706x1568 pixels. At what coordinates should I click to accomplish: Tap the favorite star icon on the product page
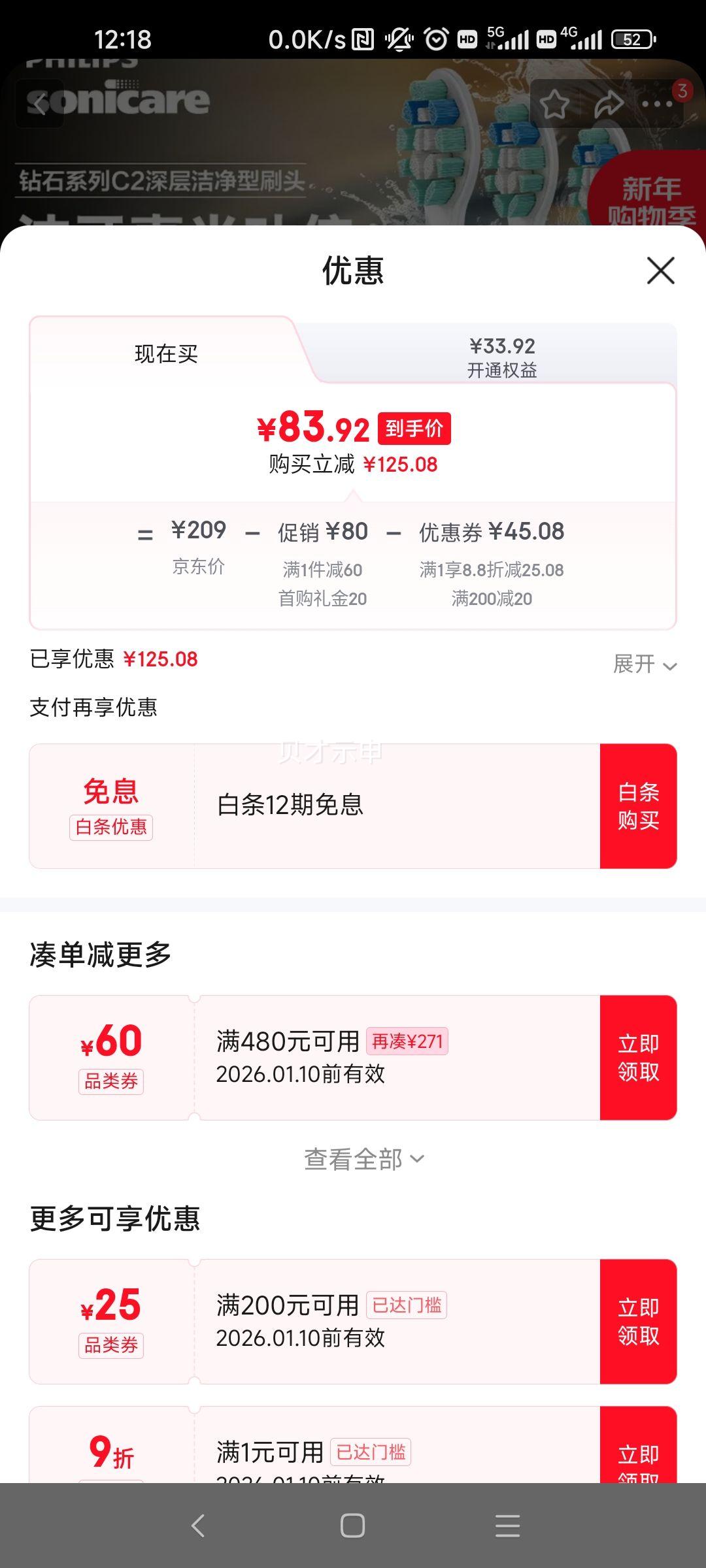pos(555,103)
